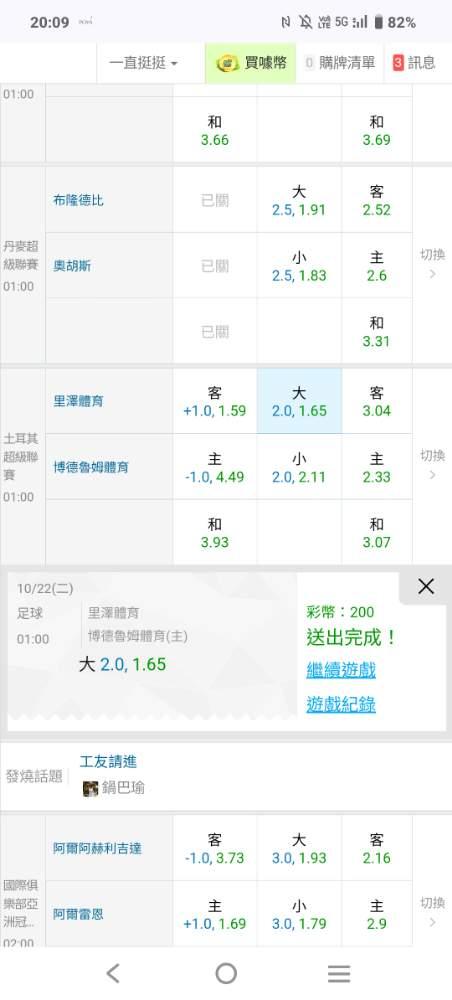The width and height of the screenshot is (452, 1000).
Task: Select 小 2.0, 2.11 for 博德魯姆體育 match
Action: 299,467
